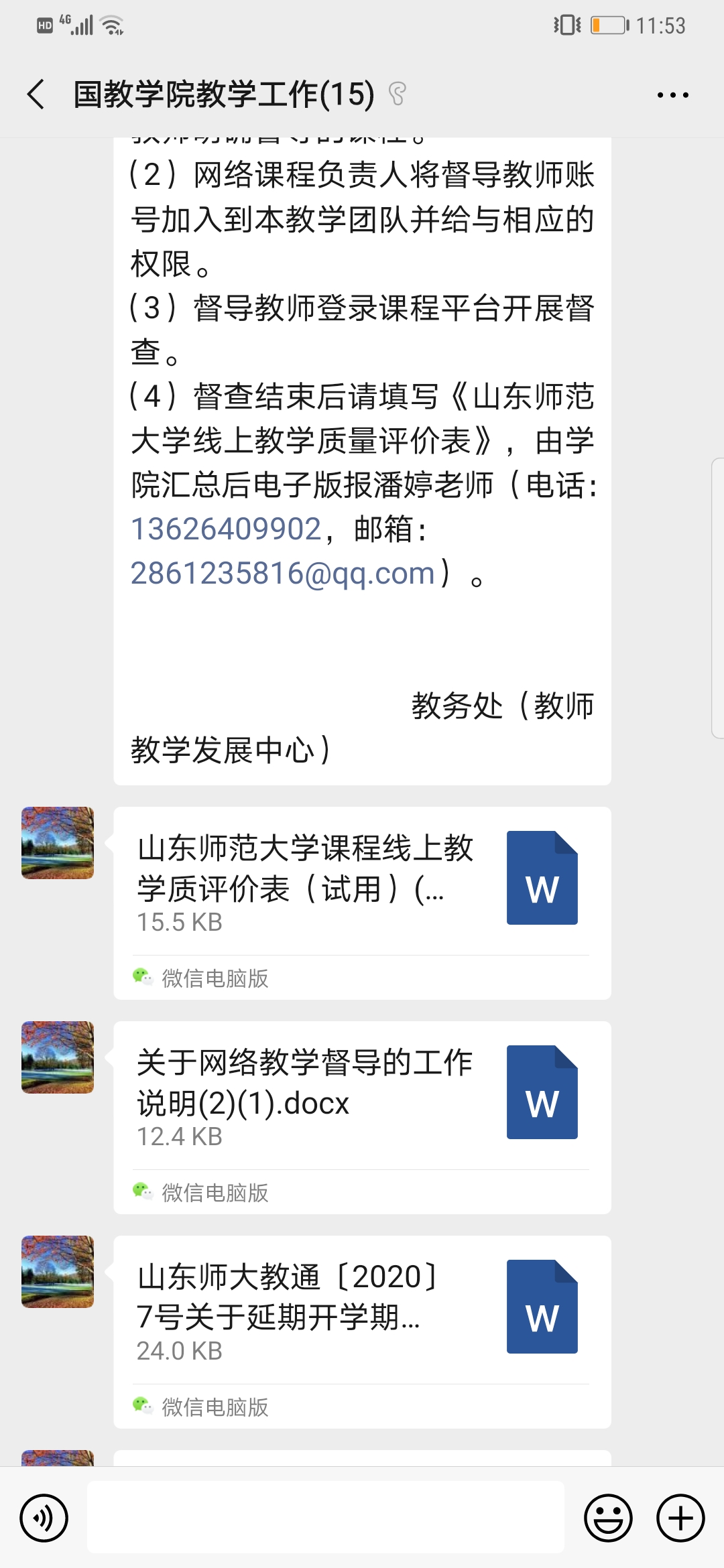724x1568 pixels.
Task: Open the emoji sticker panel
Action: [x=608, y=1518]
